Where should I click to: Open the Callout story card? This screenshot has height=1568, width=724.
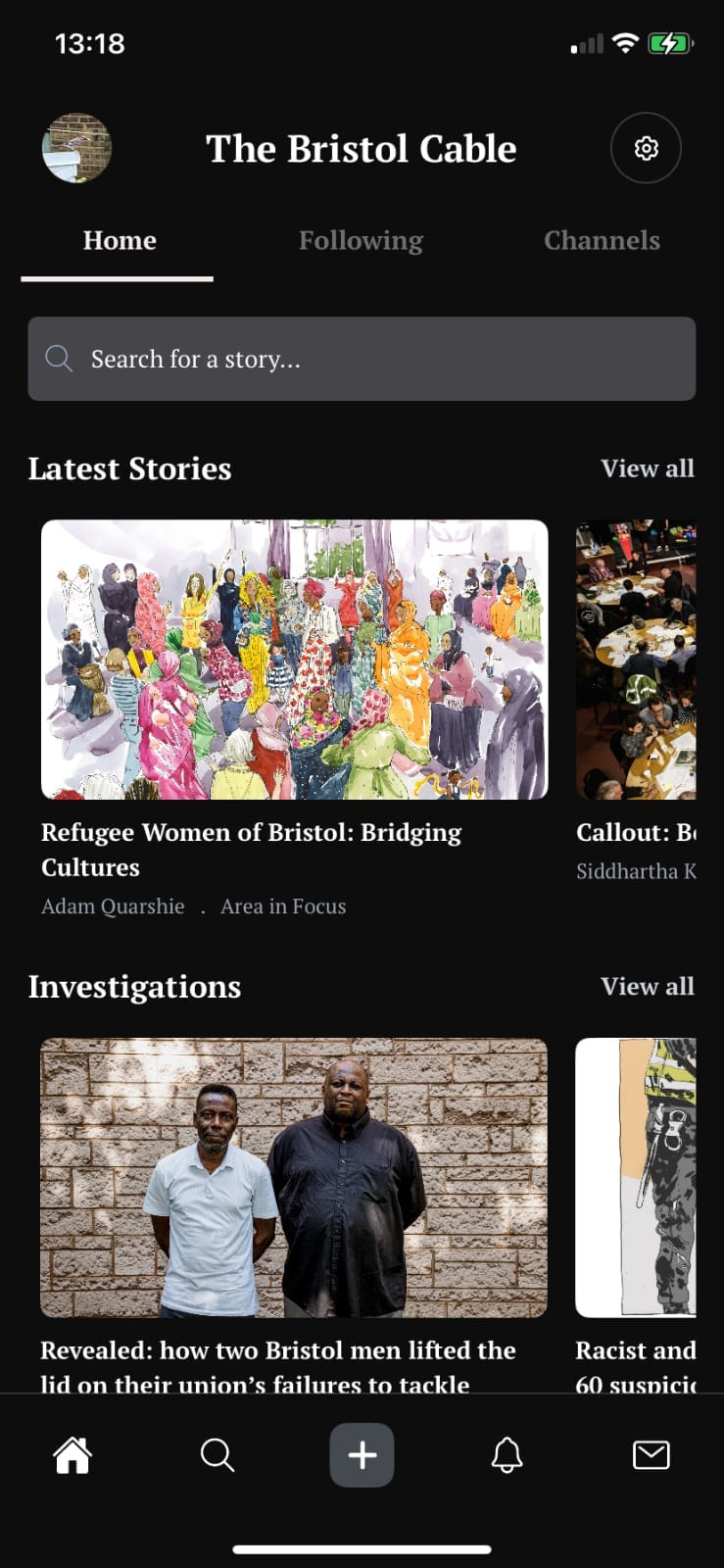[636, 660]
